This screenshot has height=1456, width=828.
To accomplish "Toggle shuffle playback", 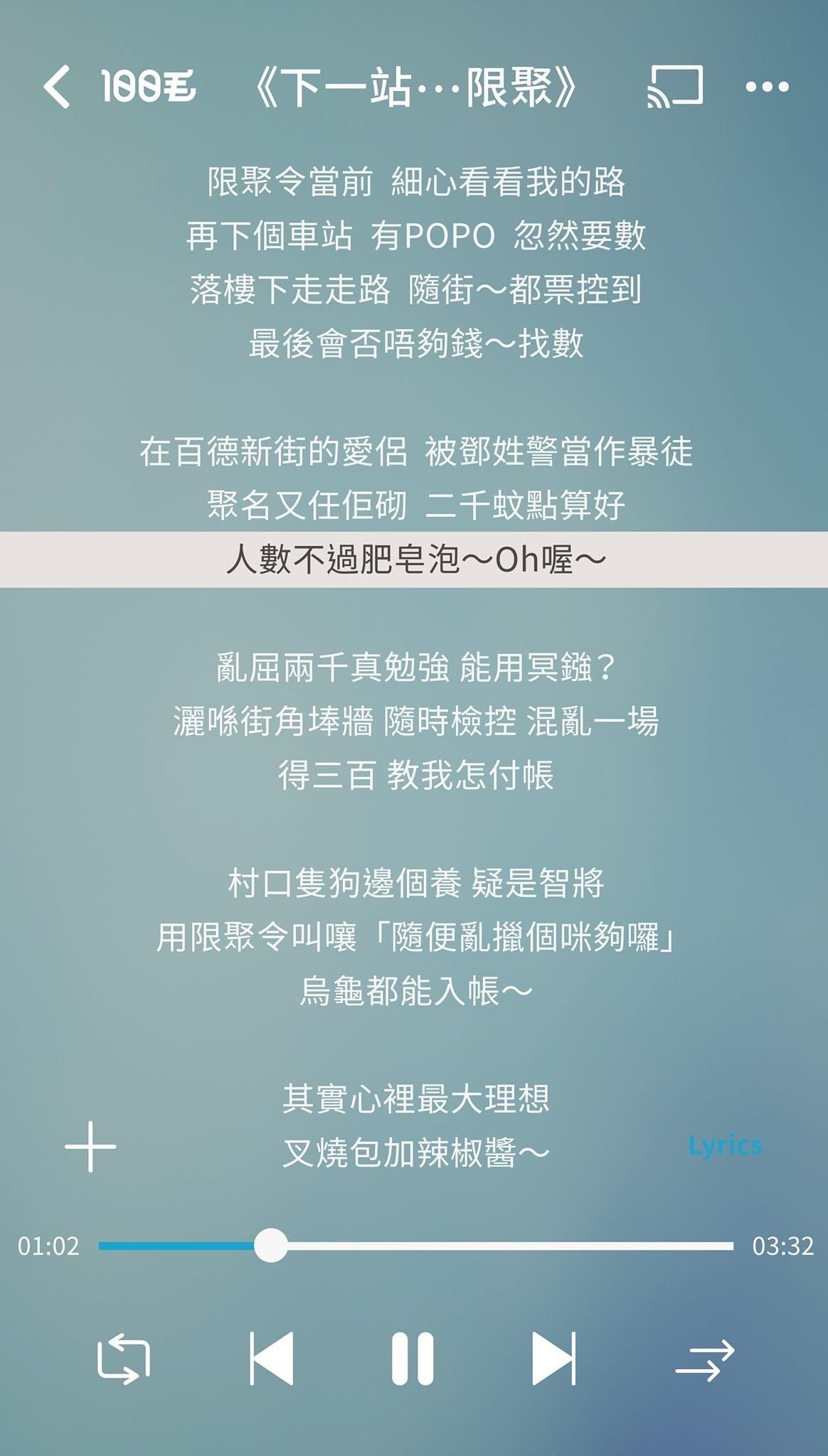I will coord(704,1360).
